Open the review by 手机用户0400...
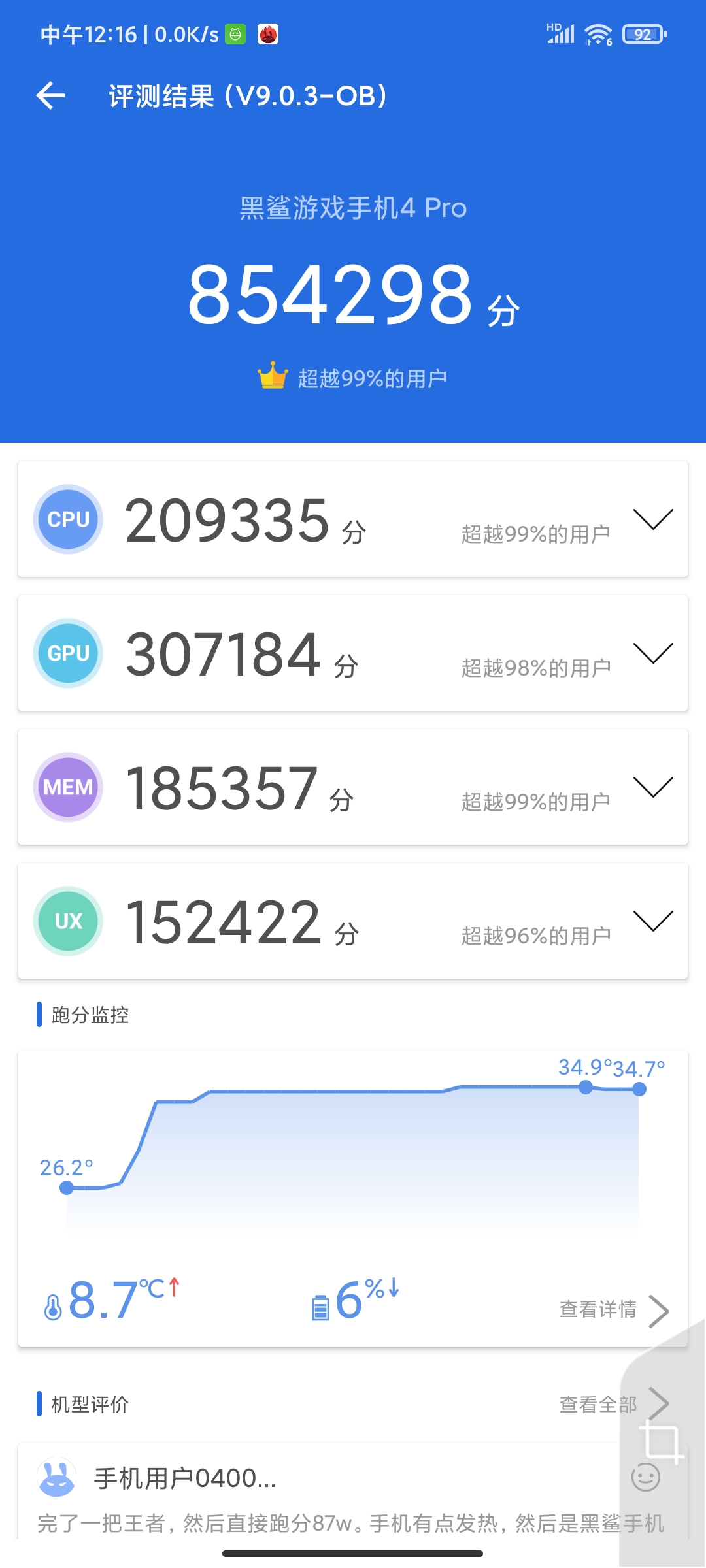Image resolution: width=706 pixels, height=1568 pixels. coord(353,1497)
